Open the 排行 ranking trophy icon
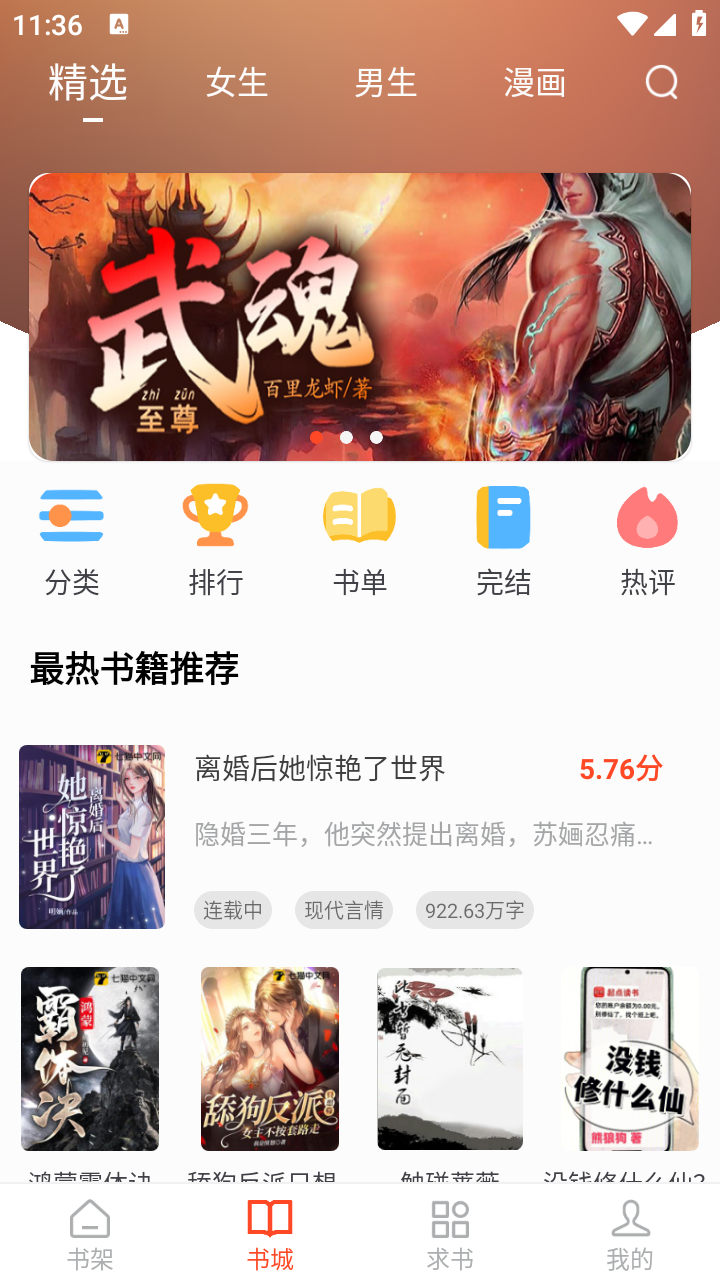 (216, 516)
